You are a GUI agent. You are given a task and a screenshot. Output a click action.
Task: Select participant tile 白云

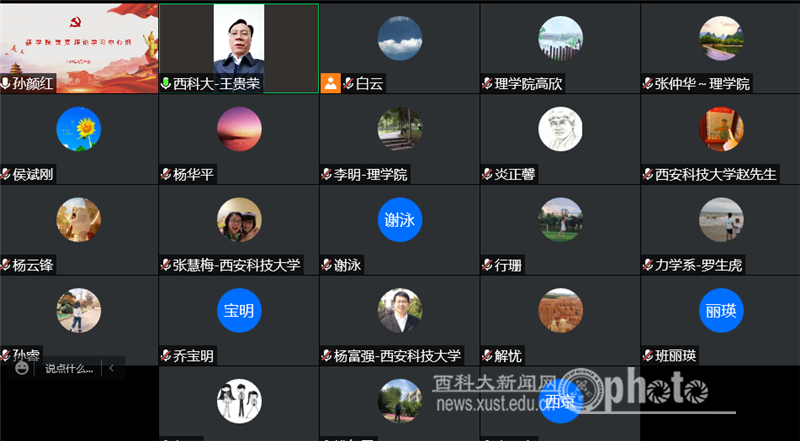399,40
